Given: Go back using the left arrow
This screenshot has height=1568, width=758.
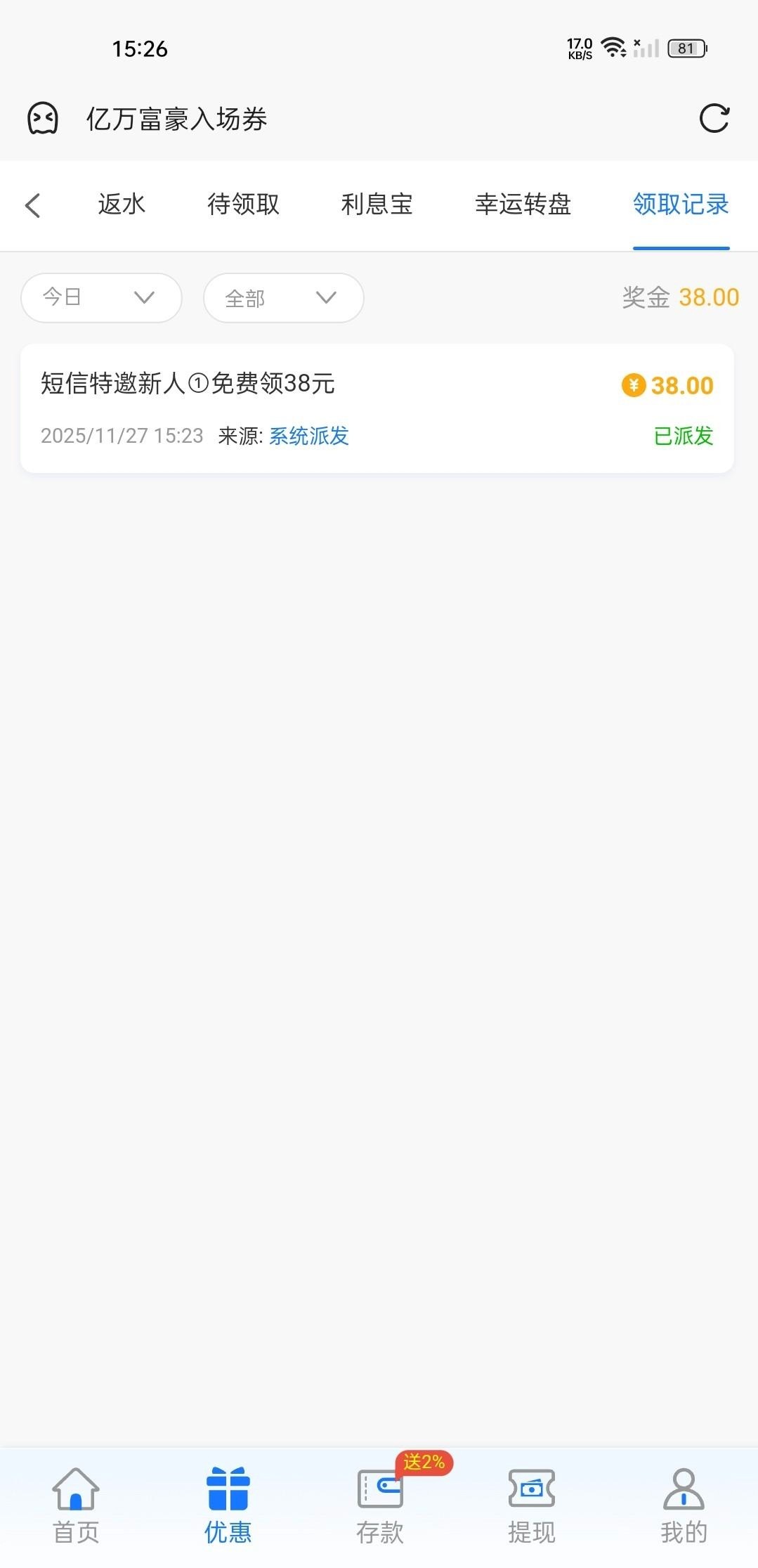Looking at the screenshot, I should coord(32,205).
